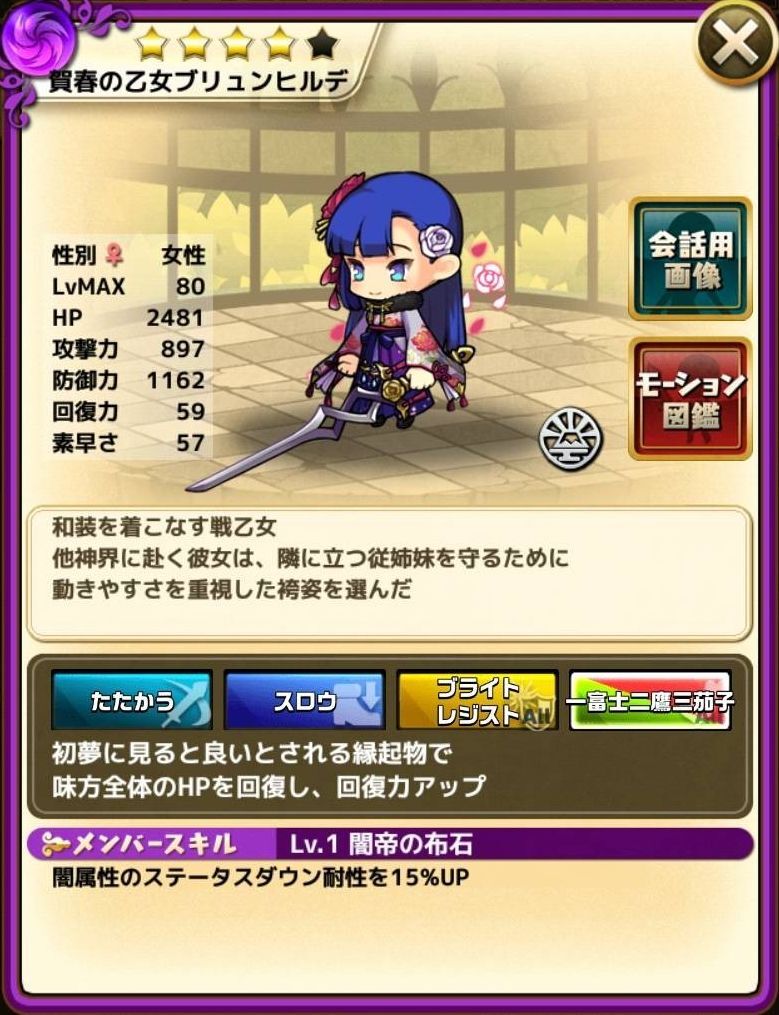779x1015 pixels.
Task: Open the モーション図鑑 motion gallery
Action: point(690,399)
